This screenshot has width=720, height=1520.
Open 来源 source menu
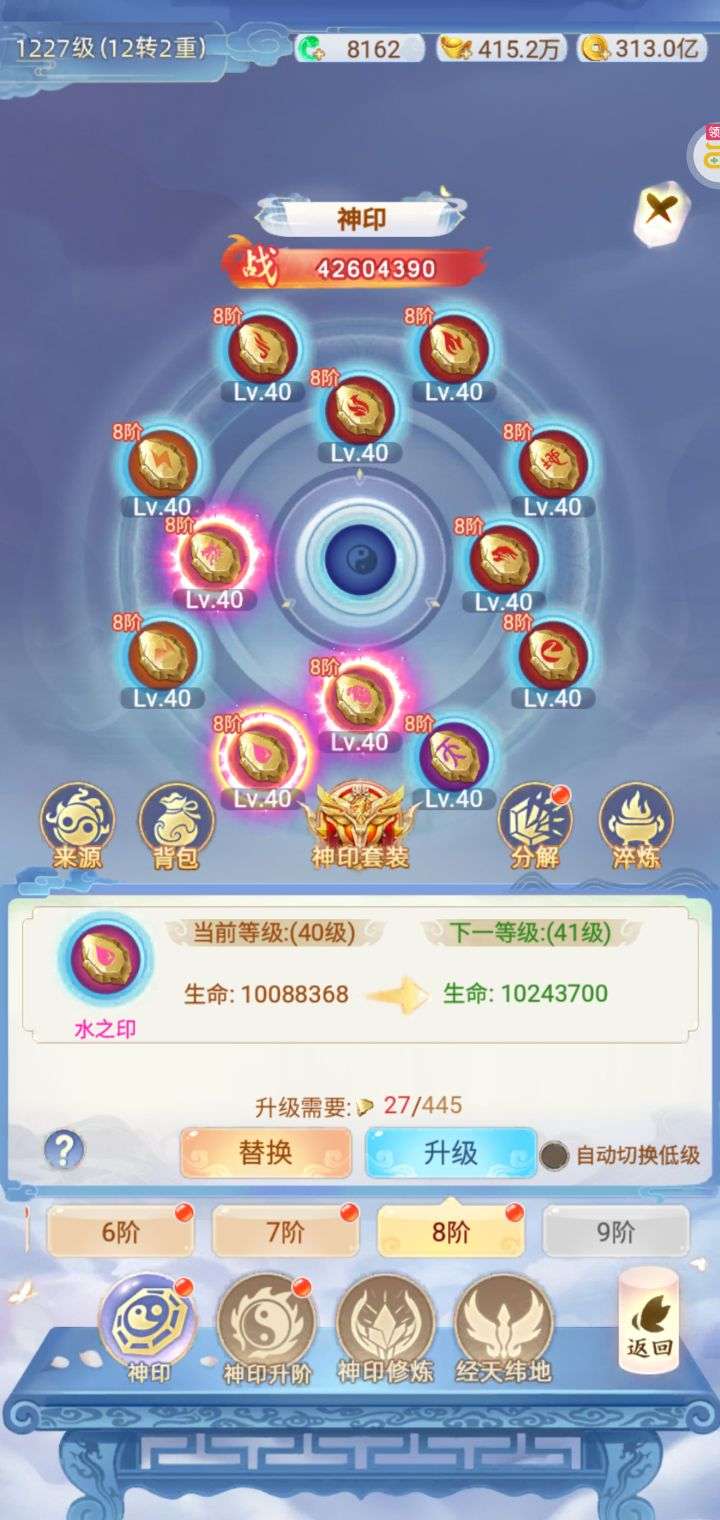(77, 826)
